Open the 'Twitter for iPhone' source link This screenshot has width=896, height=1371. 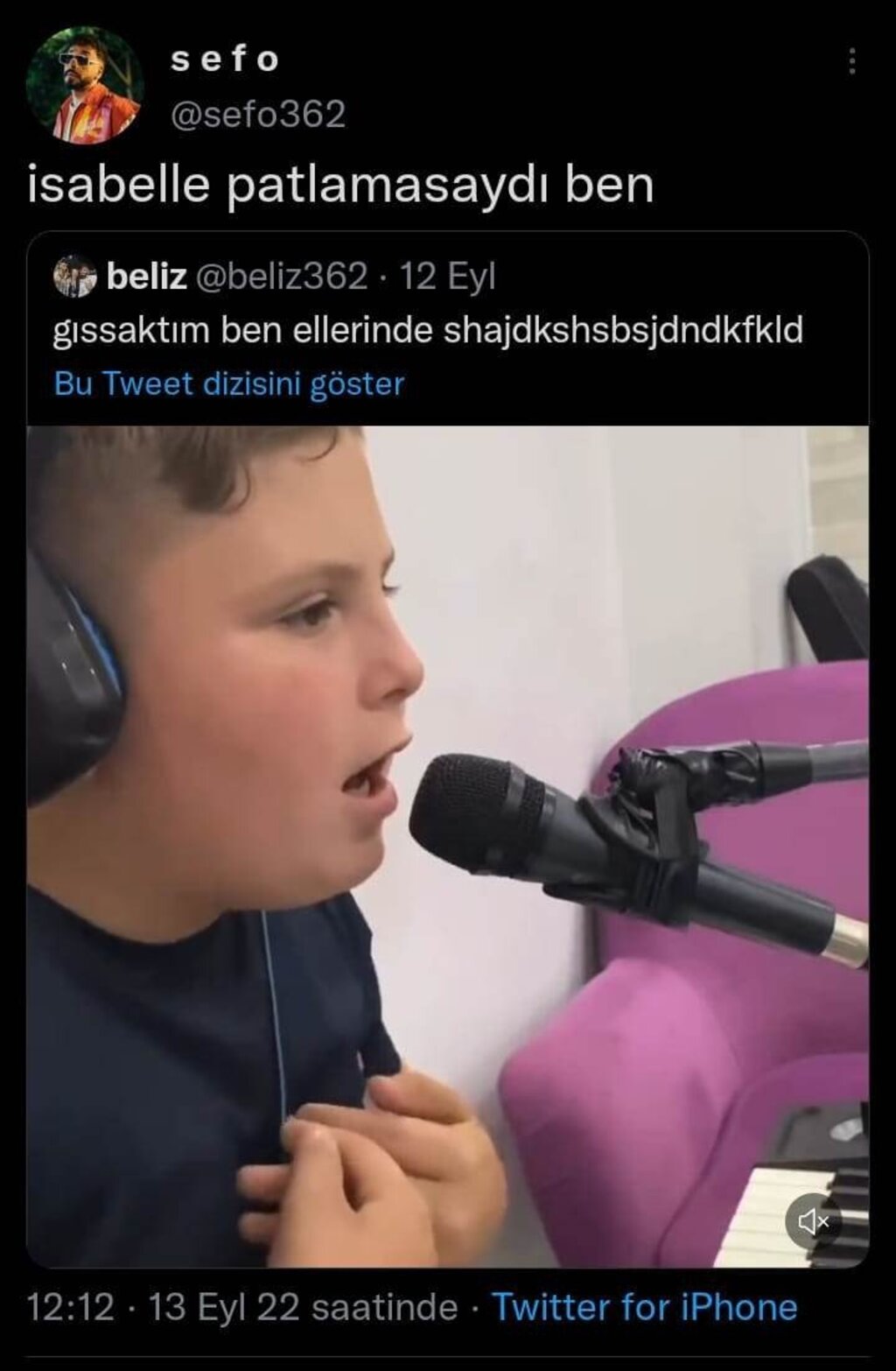coord(645,1307)
